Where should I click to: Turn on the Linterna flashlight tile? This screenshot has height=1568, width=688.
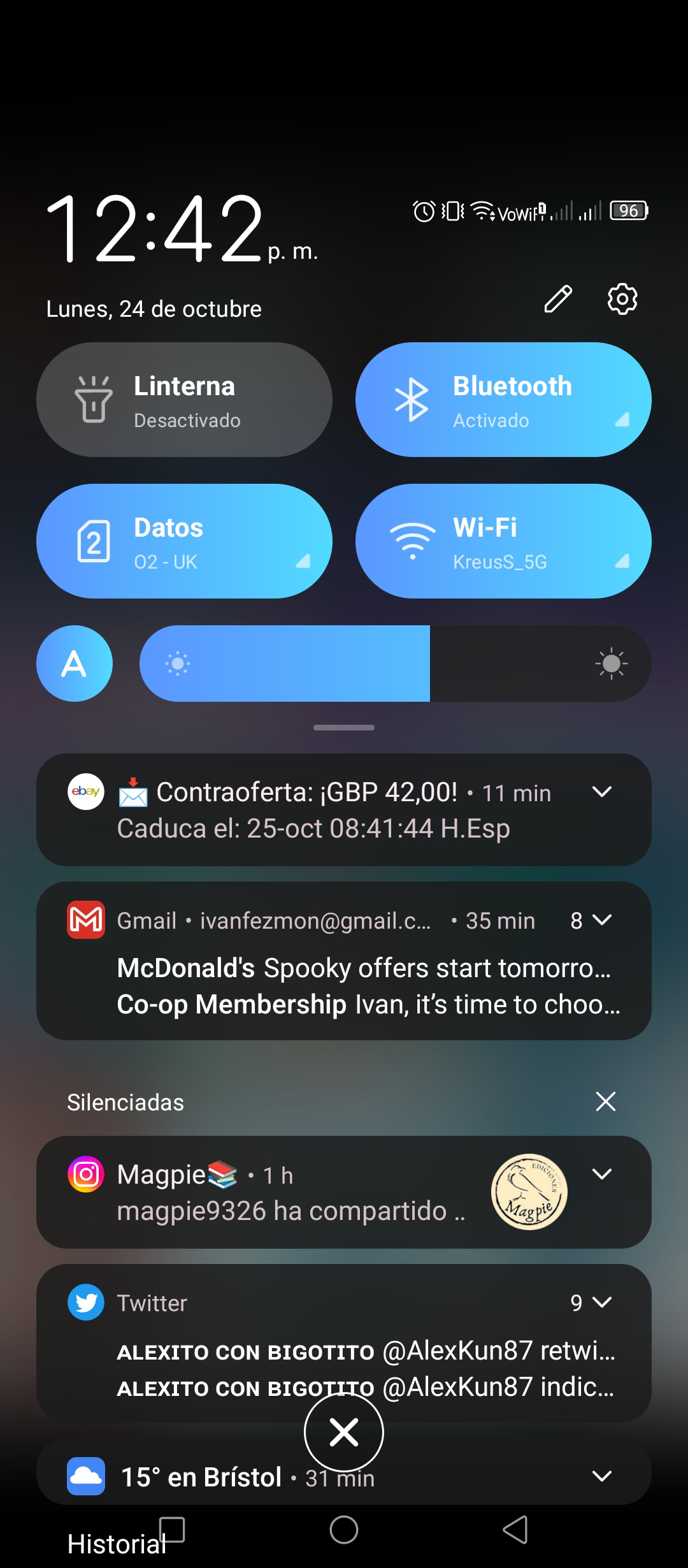[184, 400]
